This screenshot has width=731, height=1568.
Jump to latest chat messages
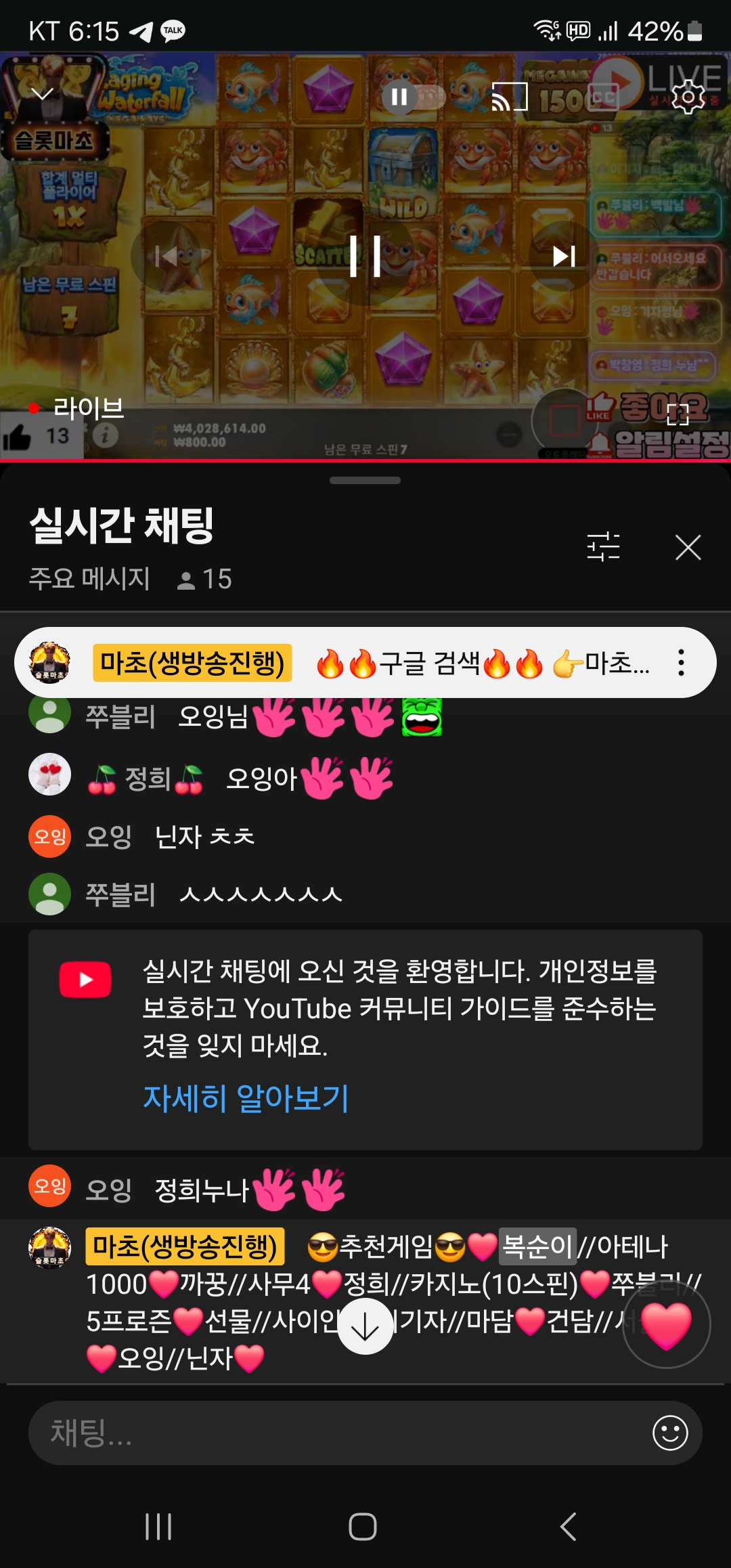click(x=365, y=1327)
